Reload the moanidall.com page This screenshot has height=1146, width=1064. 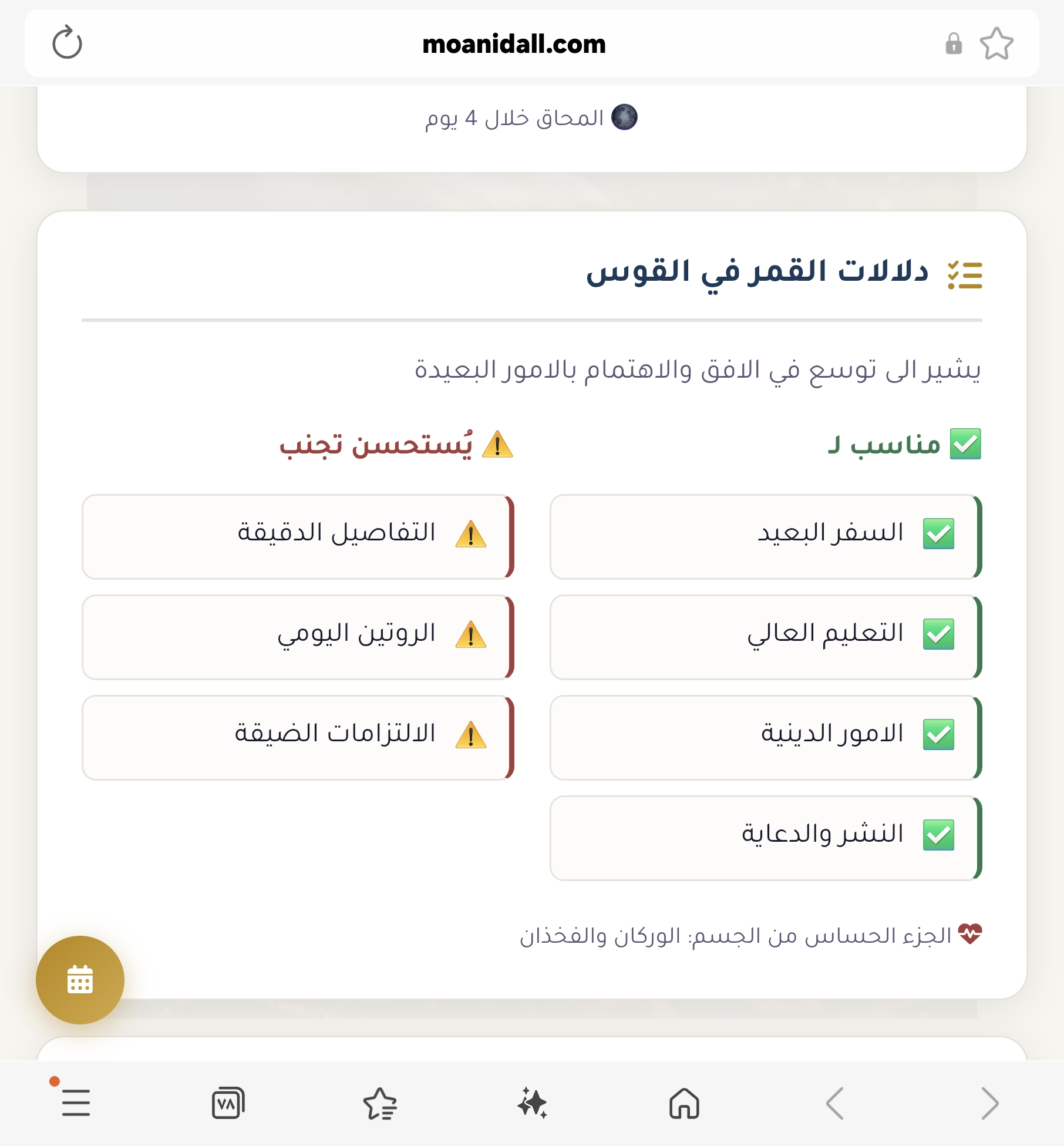point(67,43)
